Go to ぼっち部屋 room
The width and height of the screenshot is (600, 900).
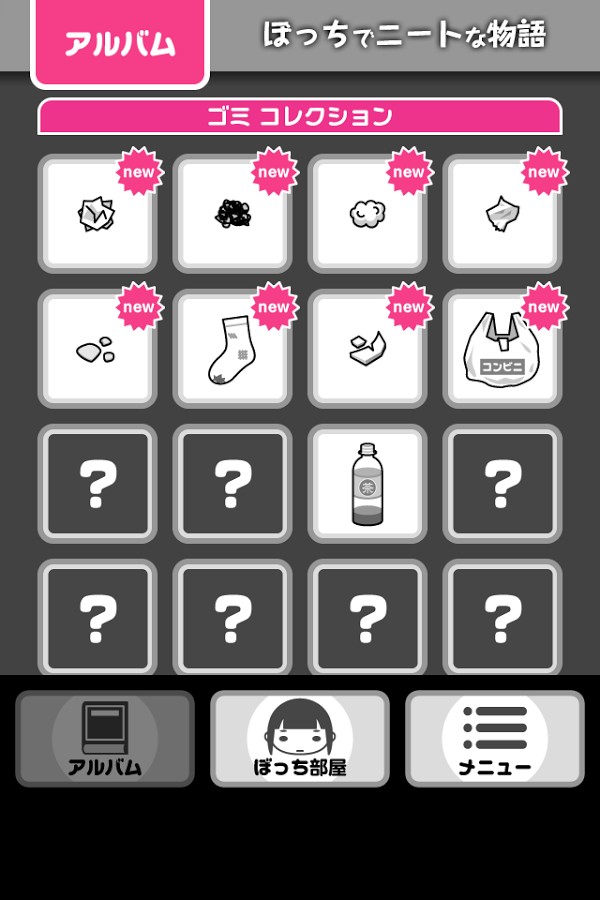299,738
